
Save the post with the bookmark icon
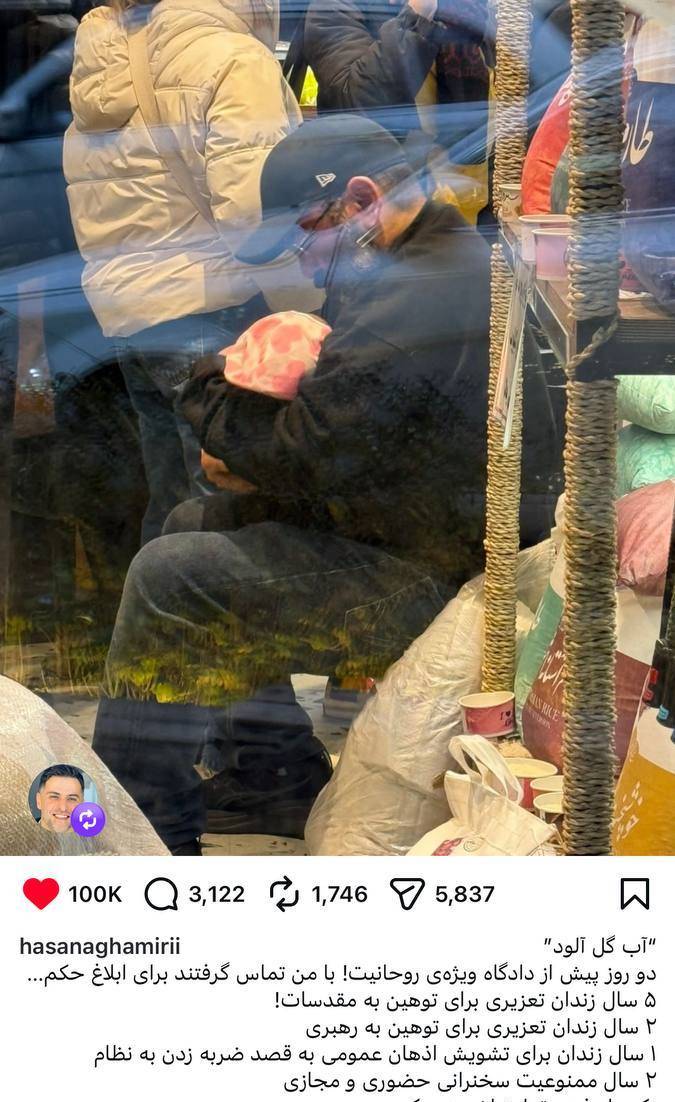(634, 893)
